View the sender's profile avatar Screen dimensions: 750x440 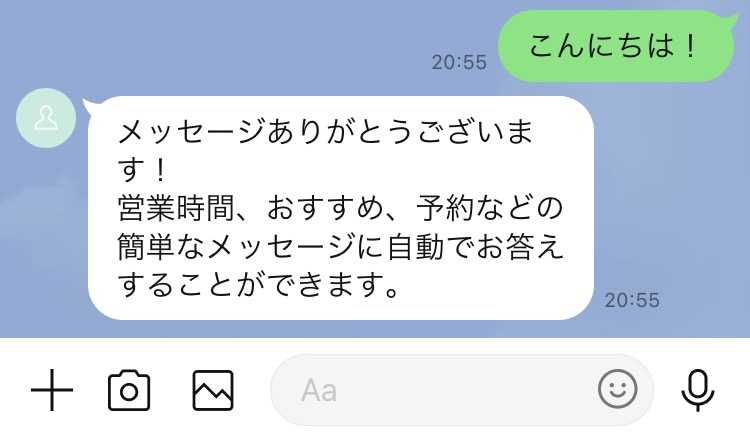click(x=45, y=119)
